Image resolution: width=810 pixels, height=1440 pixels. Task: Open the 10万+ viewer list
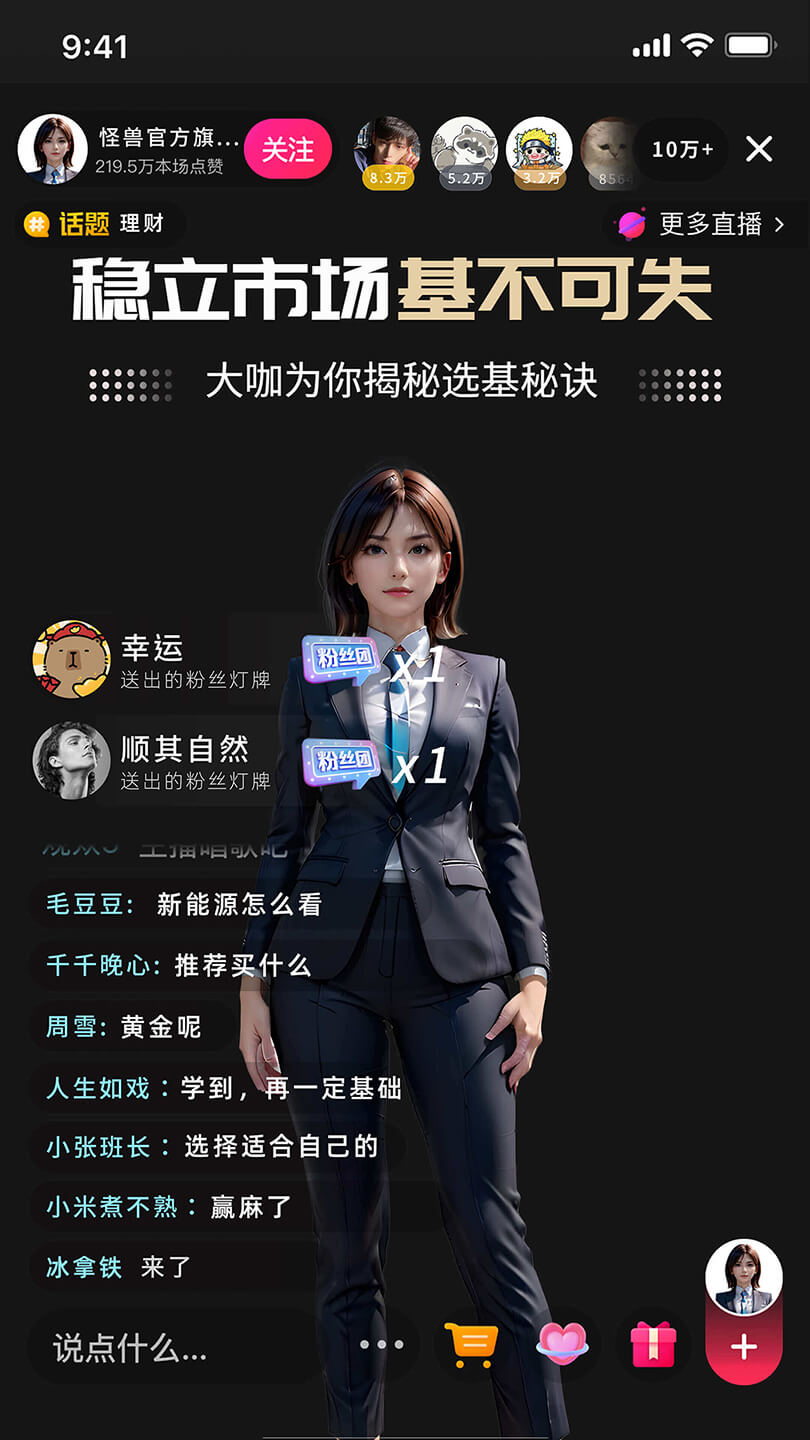682,149
